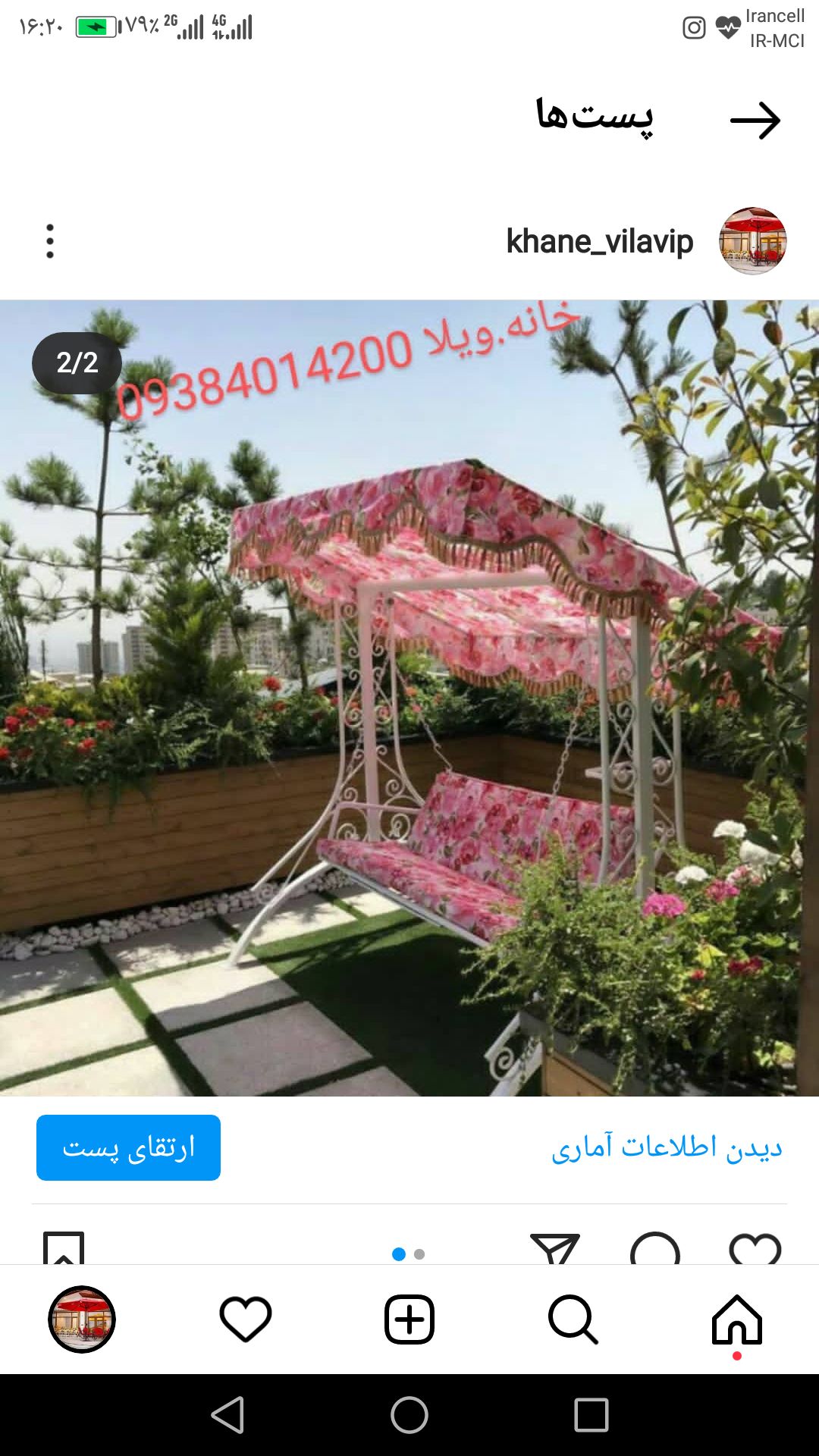Open the post's three-dot options menu
819x1456 pixels.
pos(50,241)
